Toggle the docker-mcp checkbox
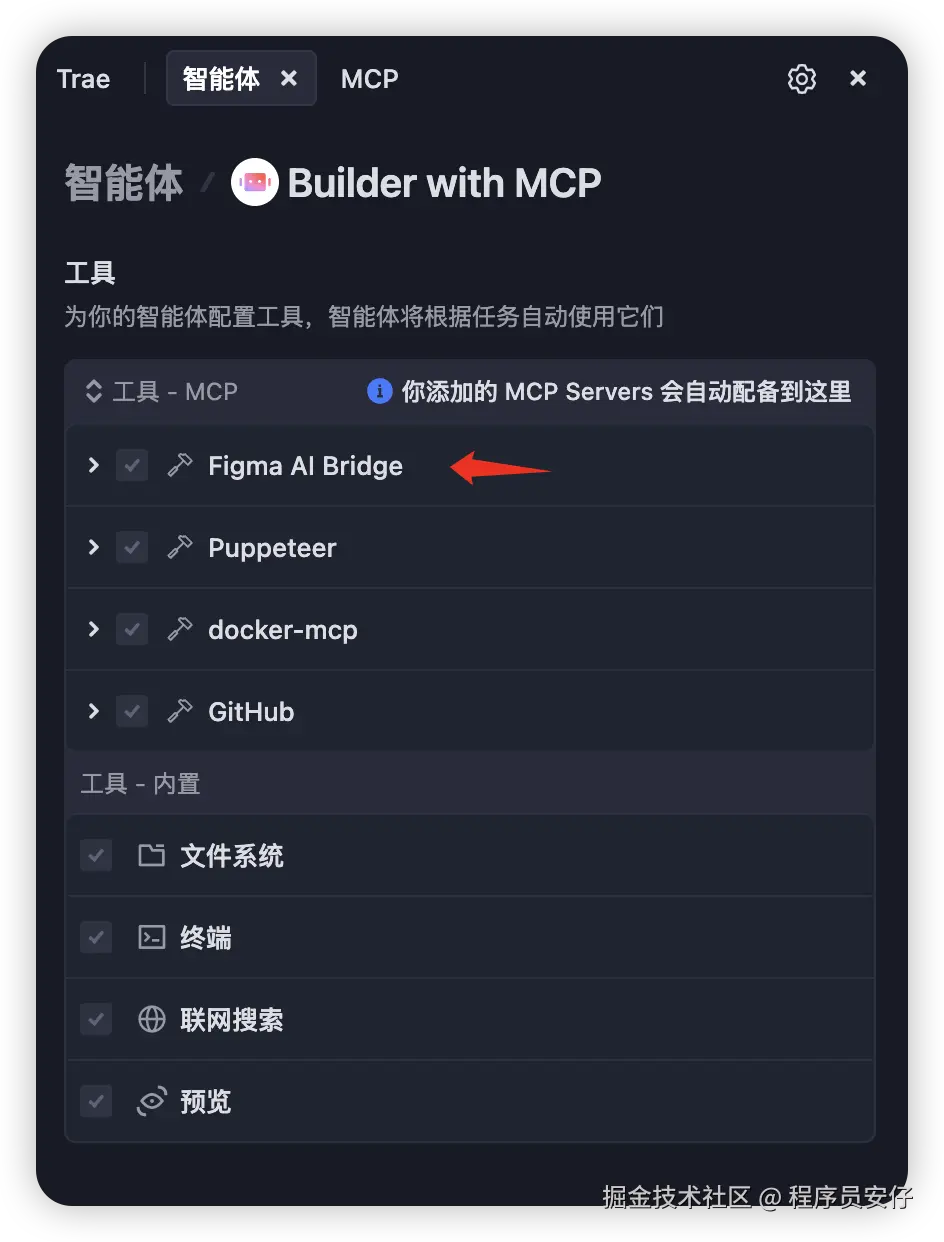 click(132, 629)
